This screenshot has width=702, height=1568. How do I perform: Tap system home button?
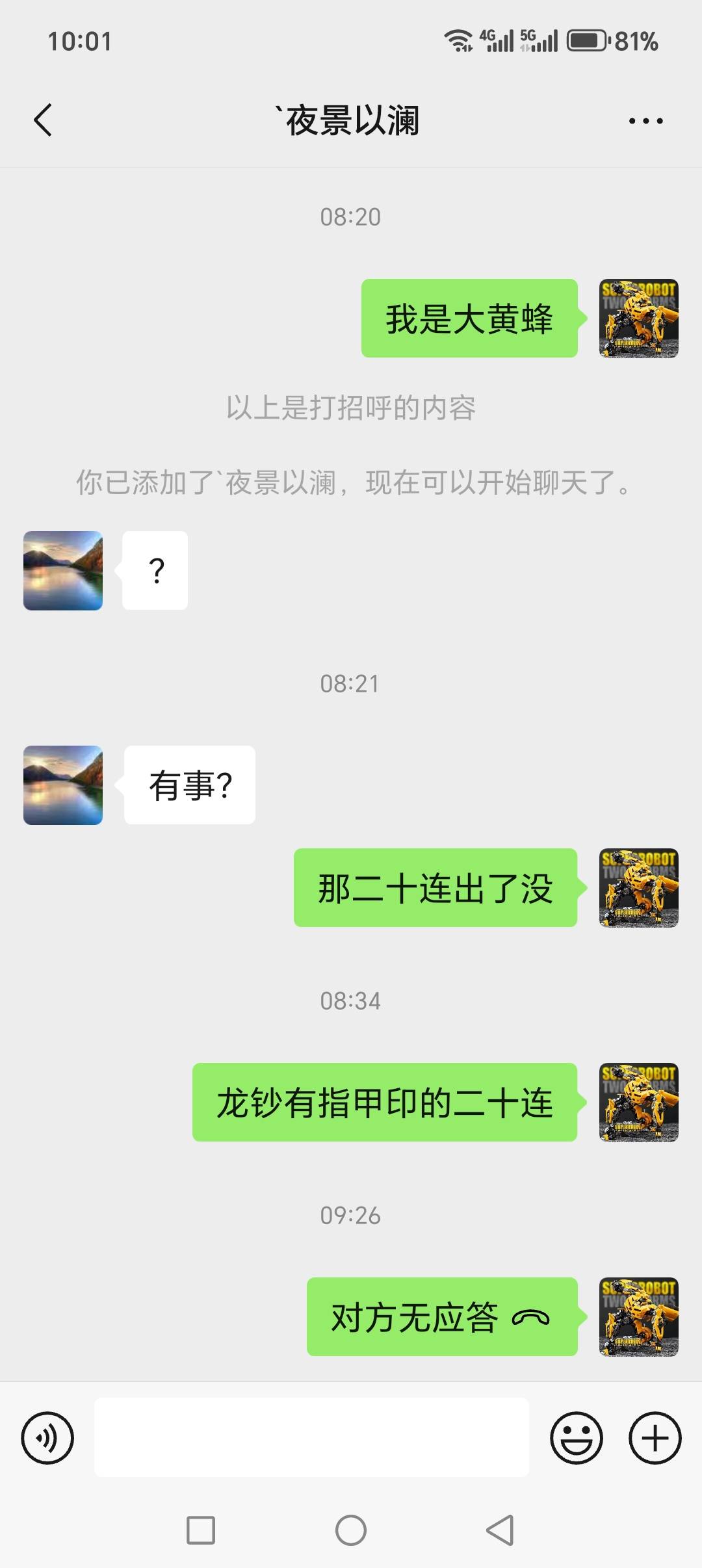351,1530
